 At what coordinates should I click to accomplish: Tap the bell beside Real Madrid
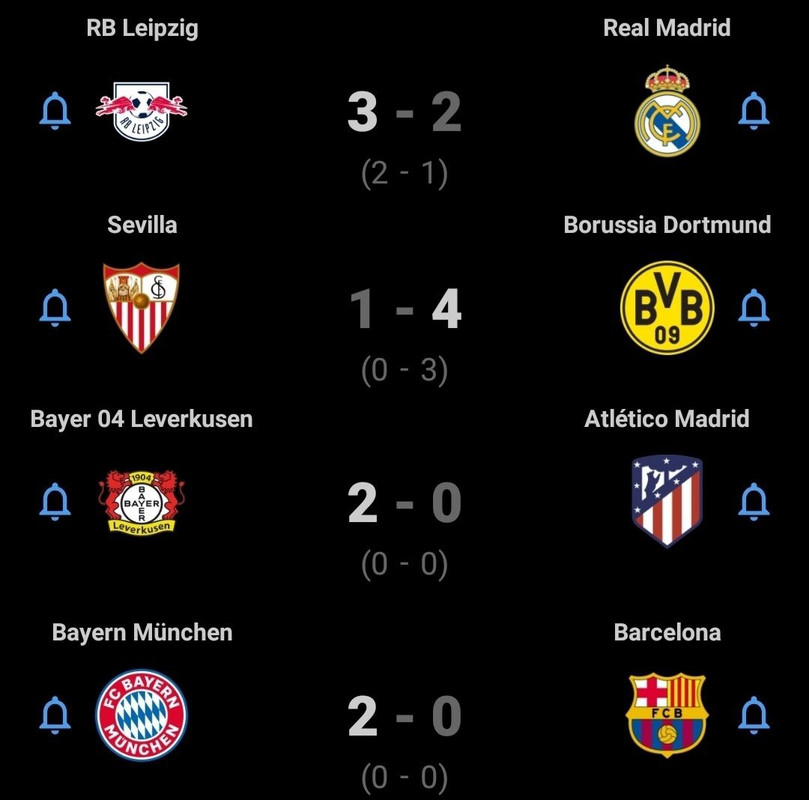(753, 111)
